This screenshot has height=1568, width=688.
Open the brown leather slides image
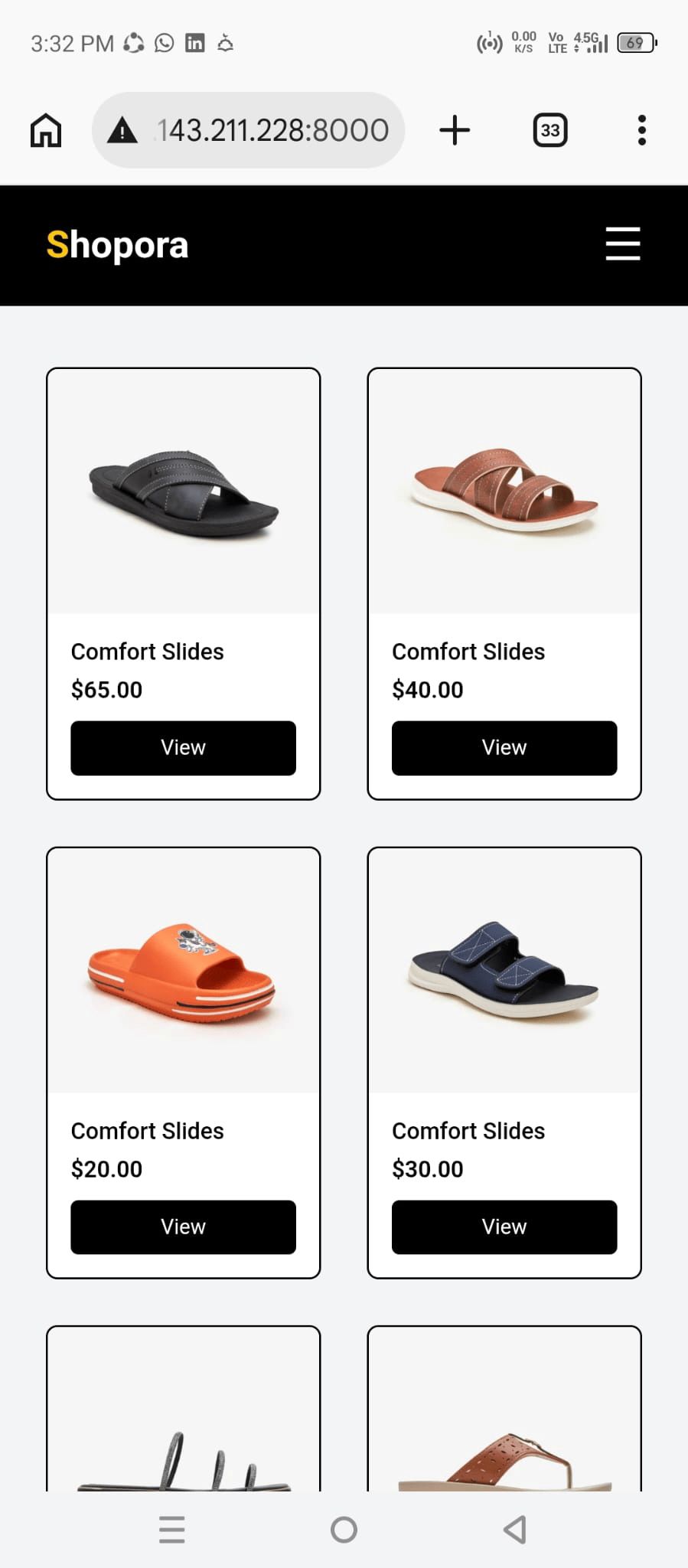pyautogui.click(x=504, y=490)
